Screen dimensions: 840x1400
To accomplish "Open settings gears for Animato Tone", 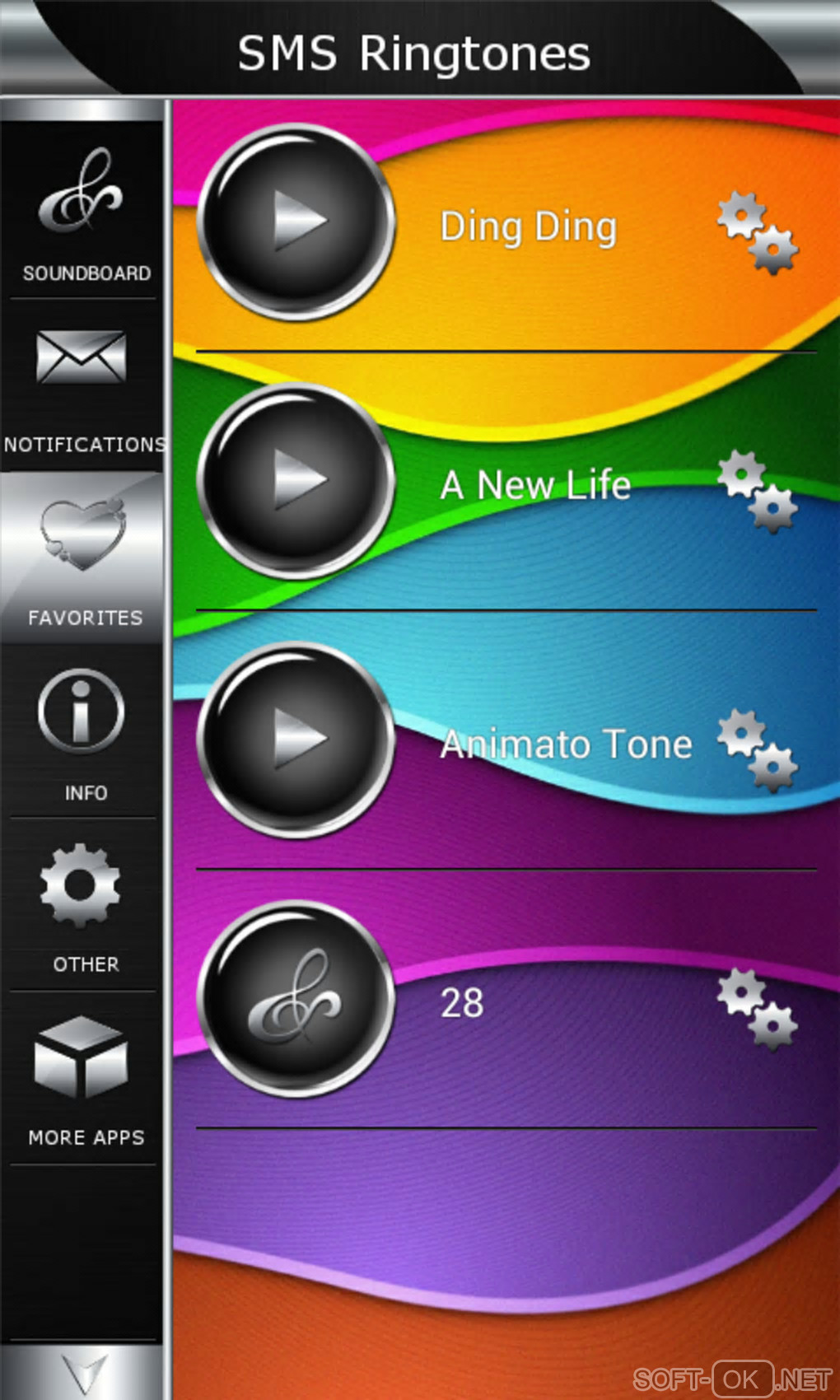I will pyautogui.click(x=757, y=749).
